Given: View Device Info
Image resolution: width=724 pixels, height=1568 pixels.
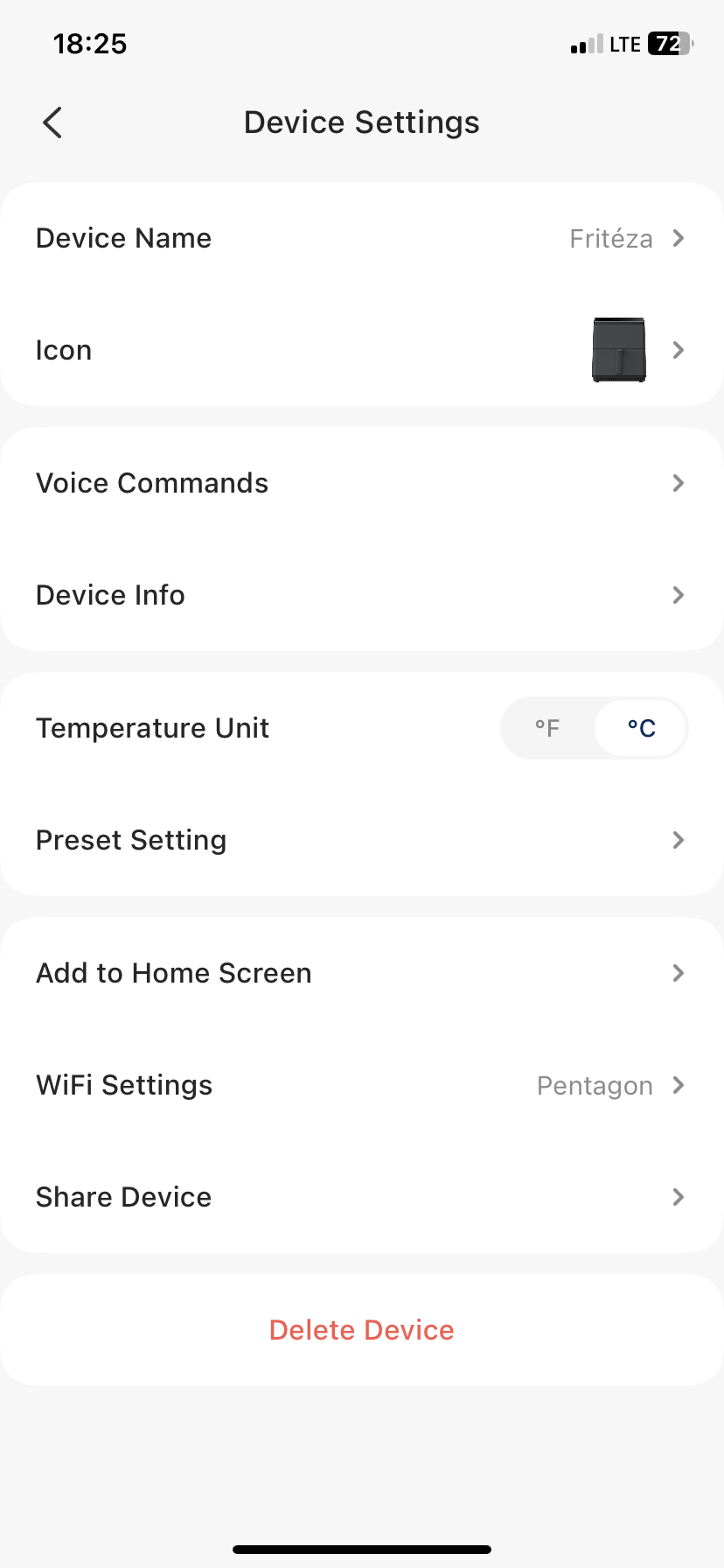Looking at the screenshot, I should [361, 595].
